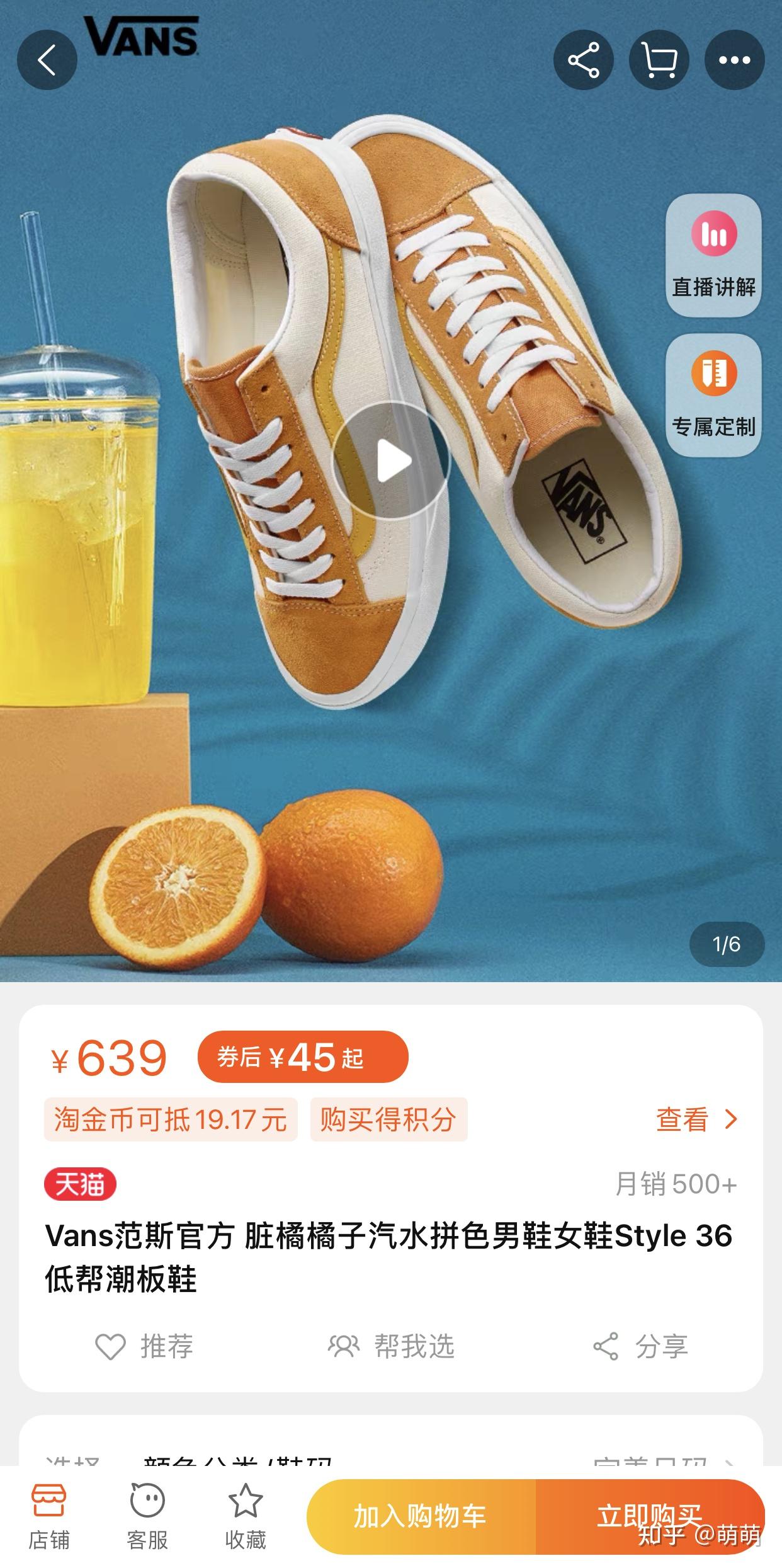Play the product video
The image size is (782, 1568).
pyautogui.click(x=391, y=461)
